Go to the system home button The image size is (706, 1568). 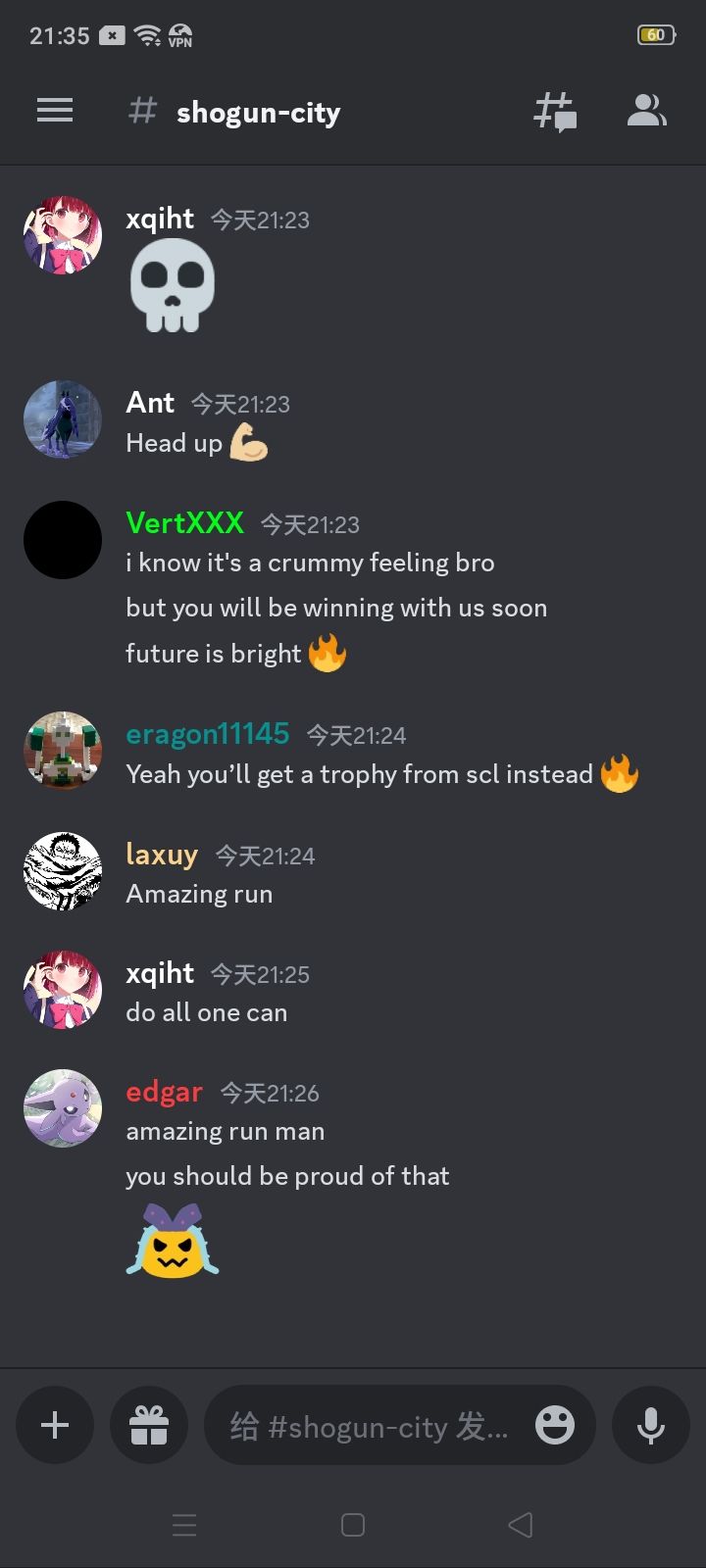point(353,1525)
